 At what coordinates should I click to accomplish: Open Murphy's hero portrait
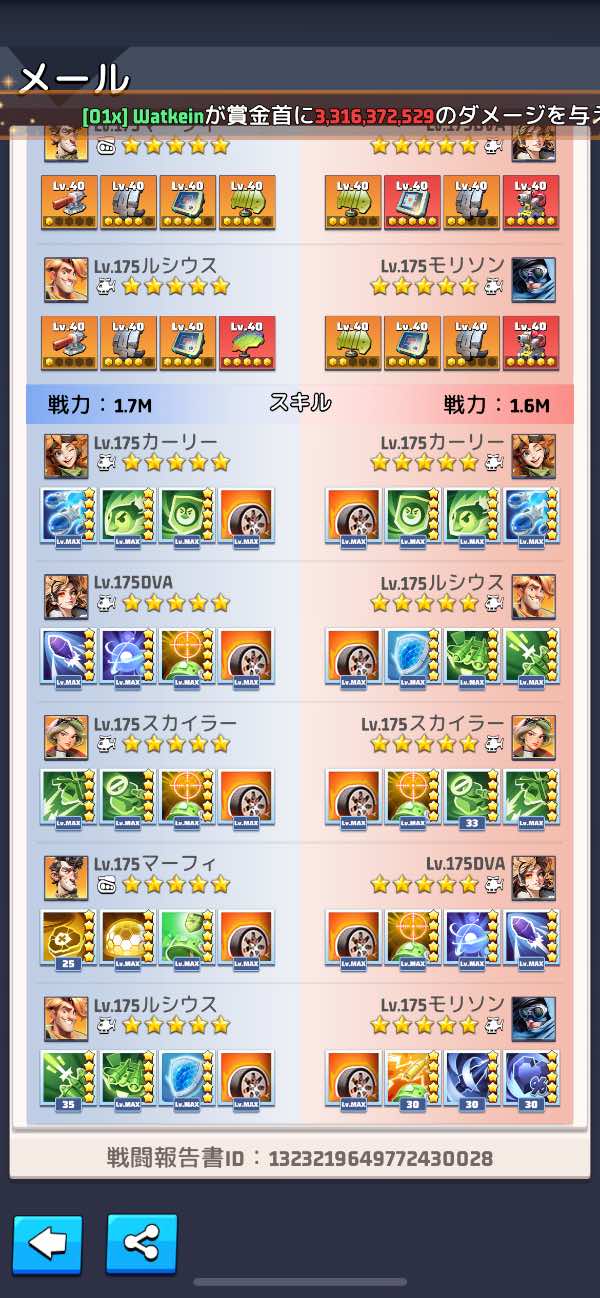tap(66, 877)
